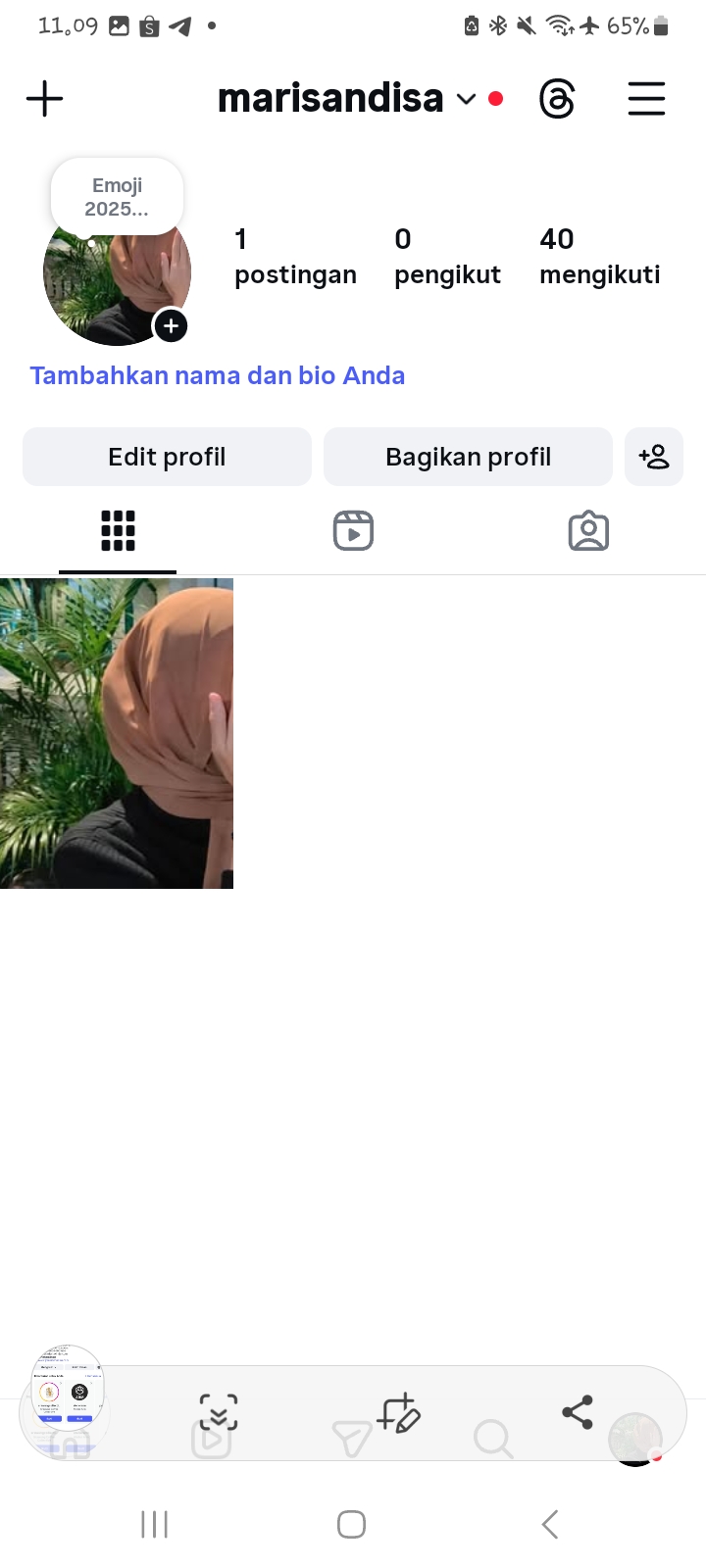Viewport: 706px width, 1568px height.
Task: Open Threads from the profile header
Action: pos(557,99)
